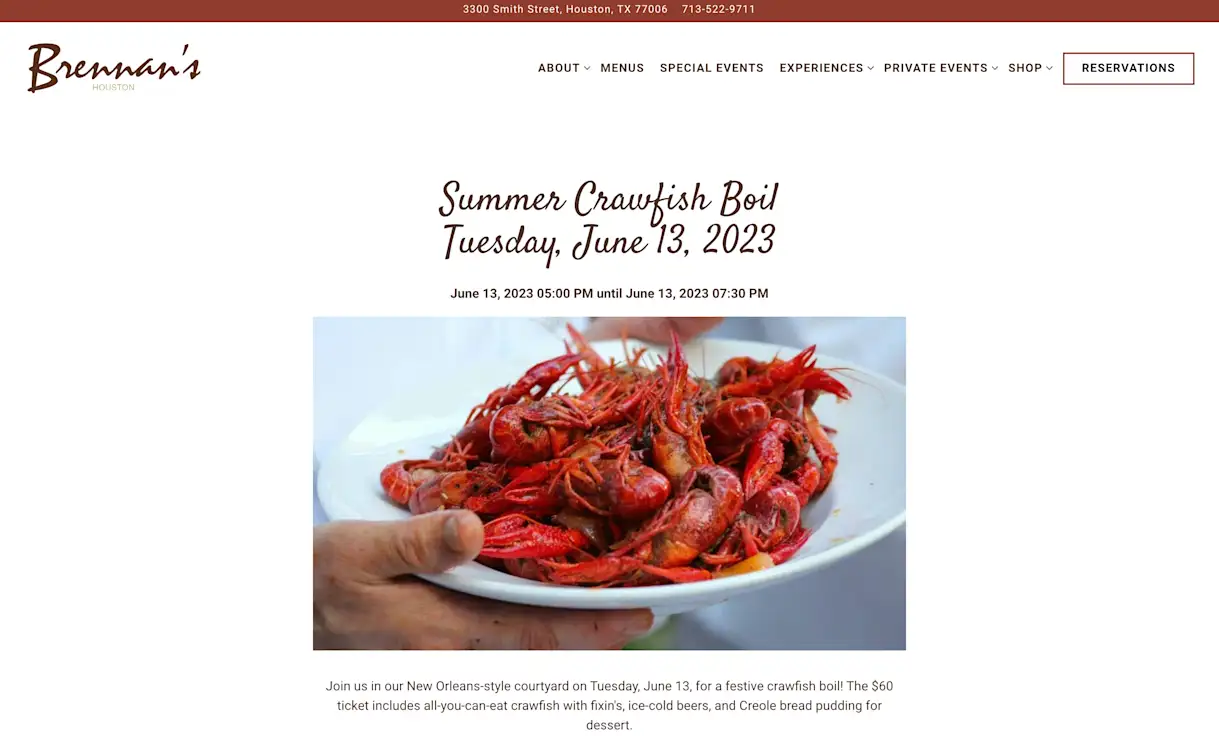Call the phone number 713-522-9711
Viewport: 1219px width, 736px height.
click(718, 9)
